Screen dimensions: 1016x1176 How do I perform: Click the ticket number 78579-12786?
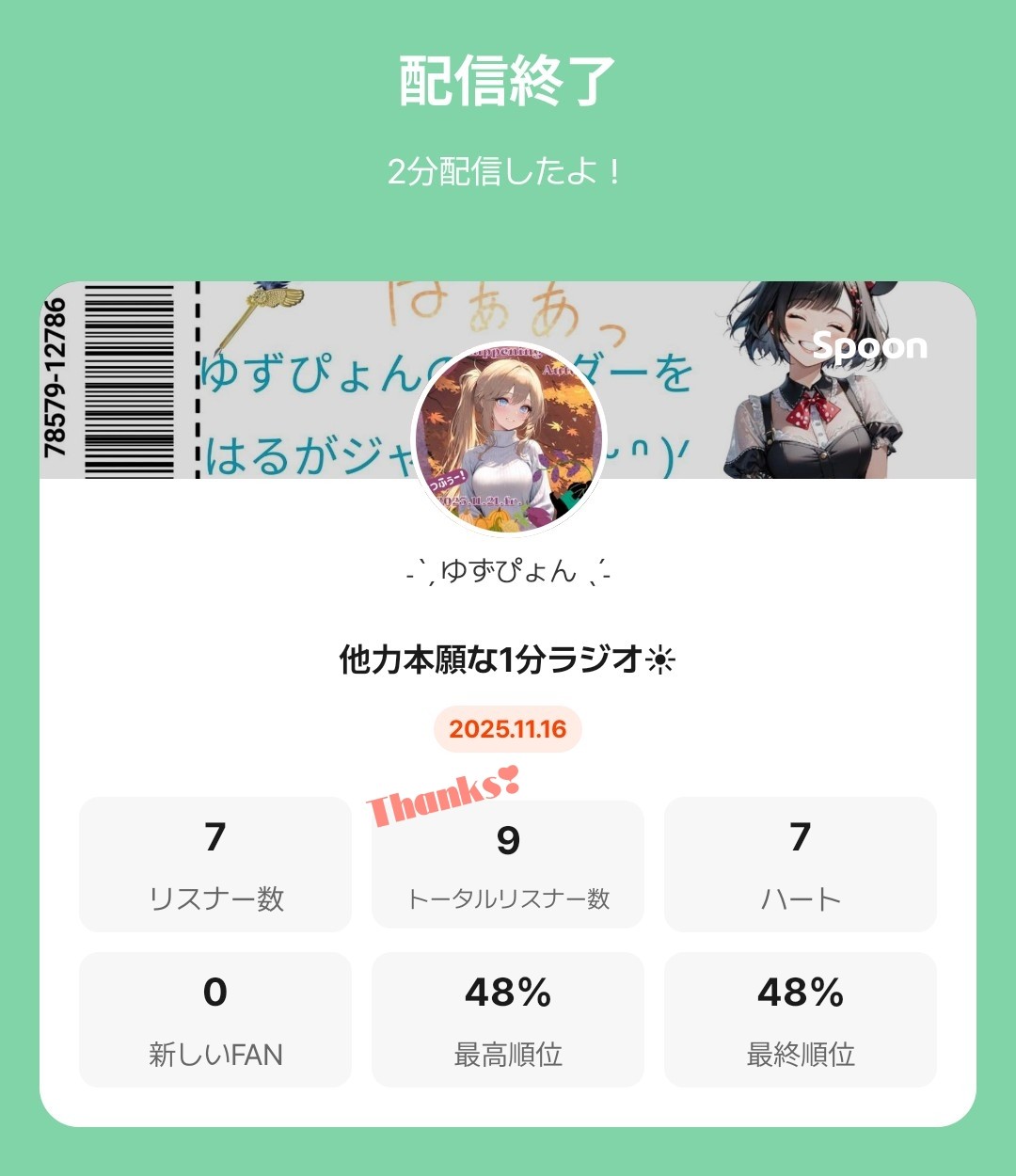[x=56, y=376]
